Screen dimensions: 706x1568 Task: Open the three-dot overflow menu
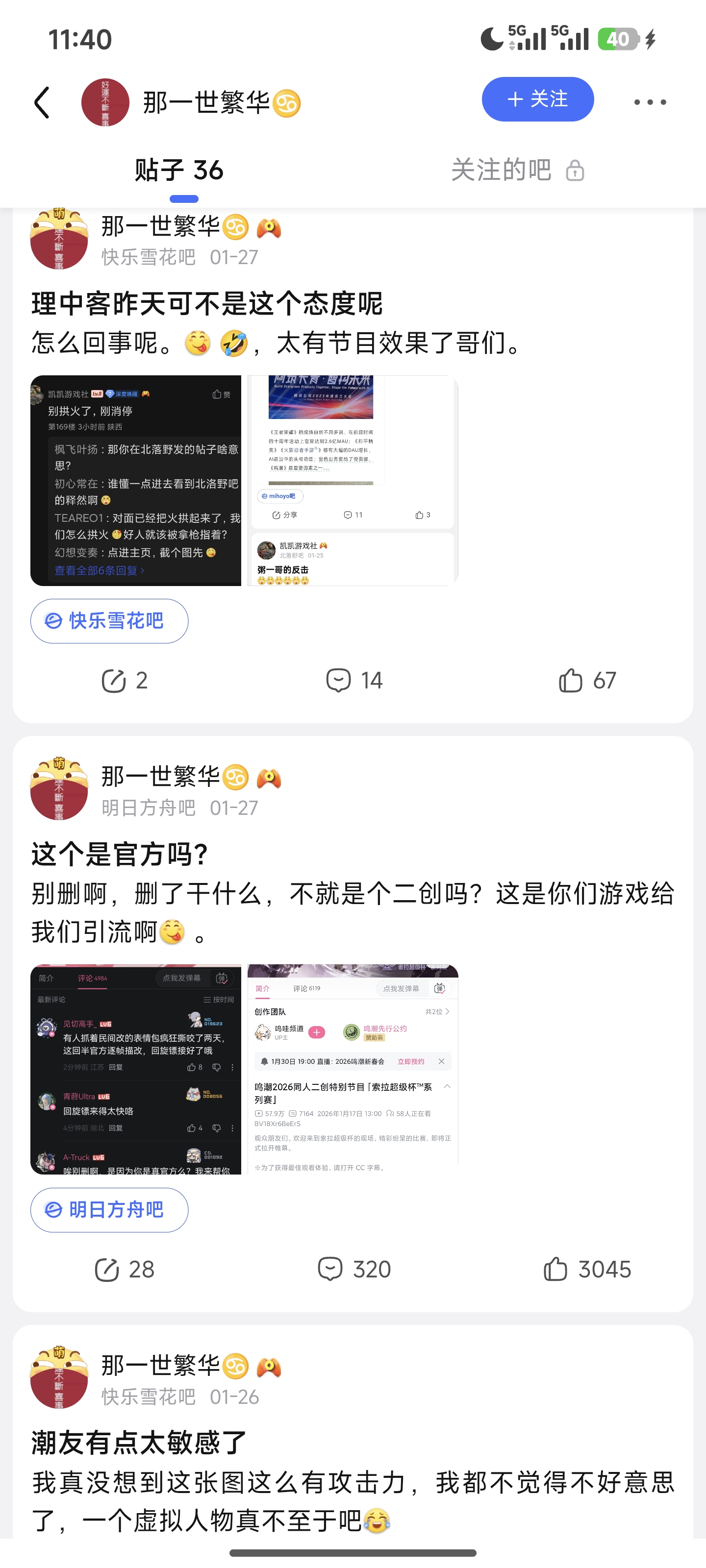649,101
